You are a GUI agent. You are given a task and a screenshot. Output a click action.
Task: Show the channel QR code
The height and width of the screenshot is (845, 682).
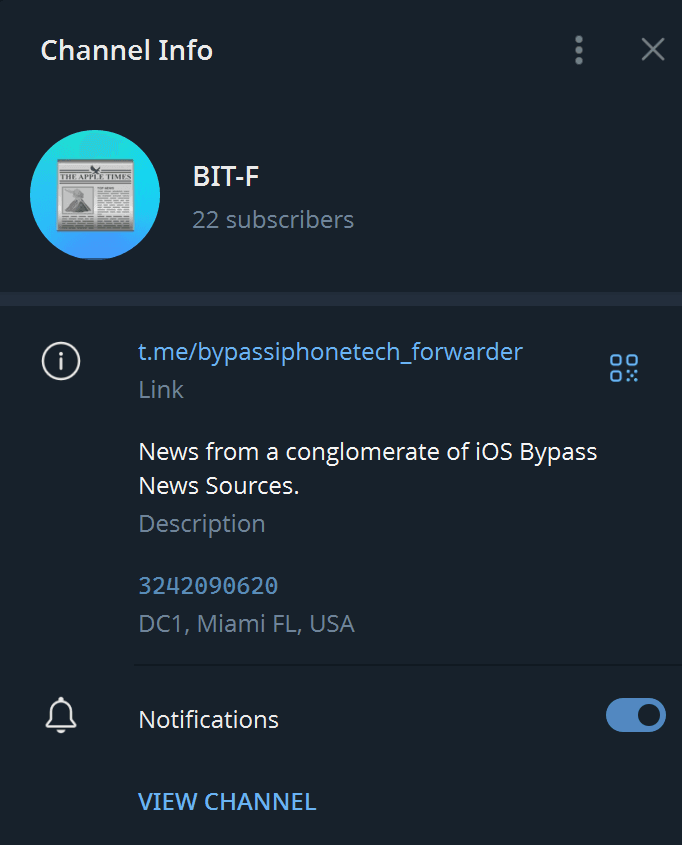tap(624, 368)
